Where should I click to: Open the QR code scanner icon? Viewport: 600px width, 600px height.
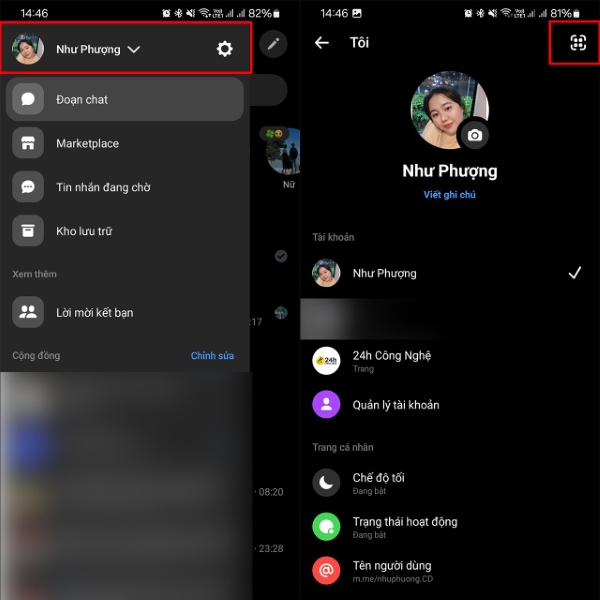click(x=577, y=43)
